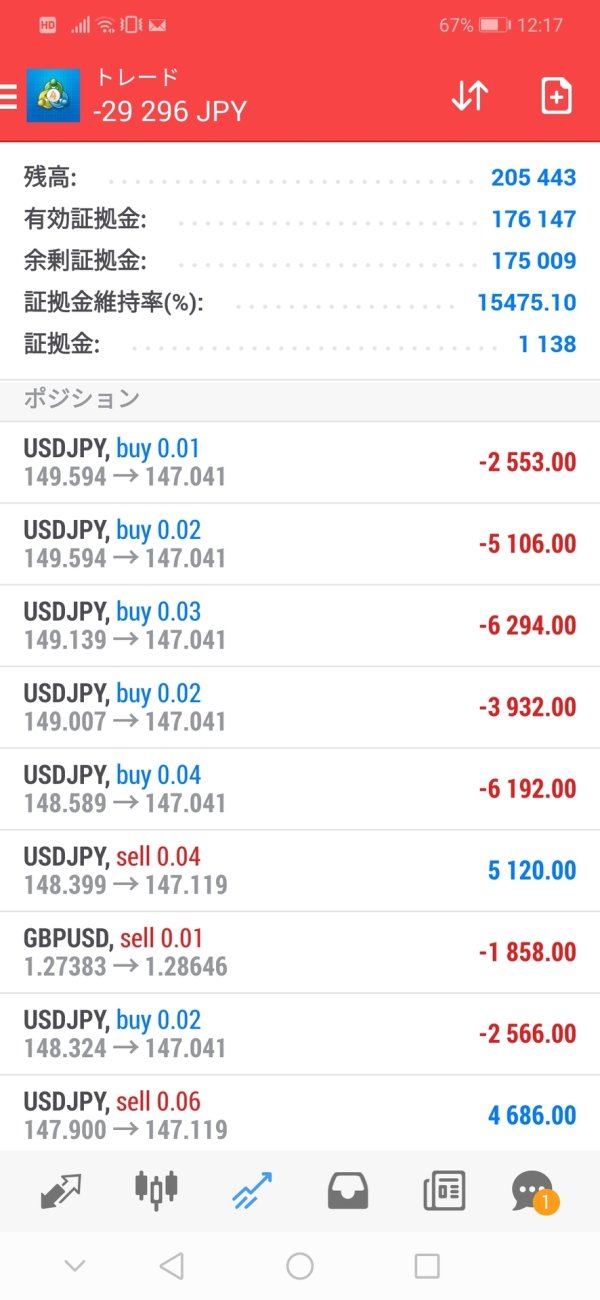Open the Chat messages tab
Screen dimensions: 600x1300
click(531, 1190)
